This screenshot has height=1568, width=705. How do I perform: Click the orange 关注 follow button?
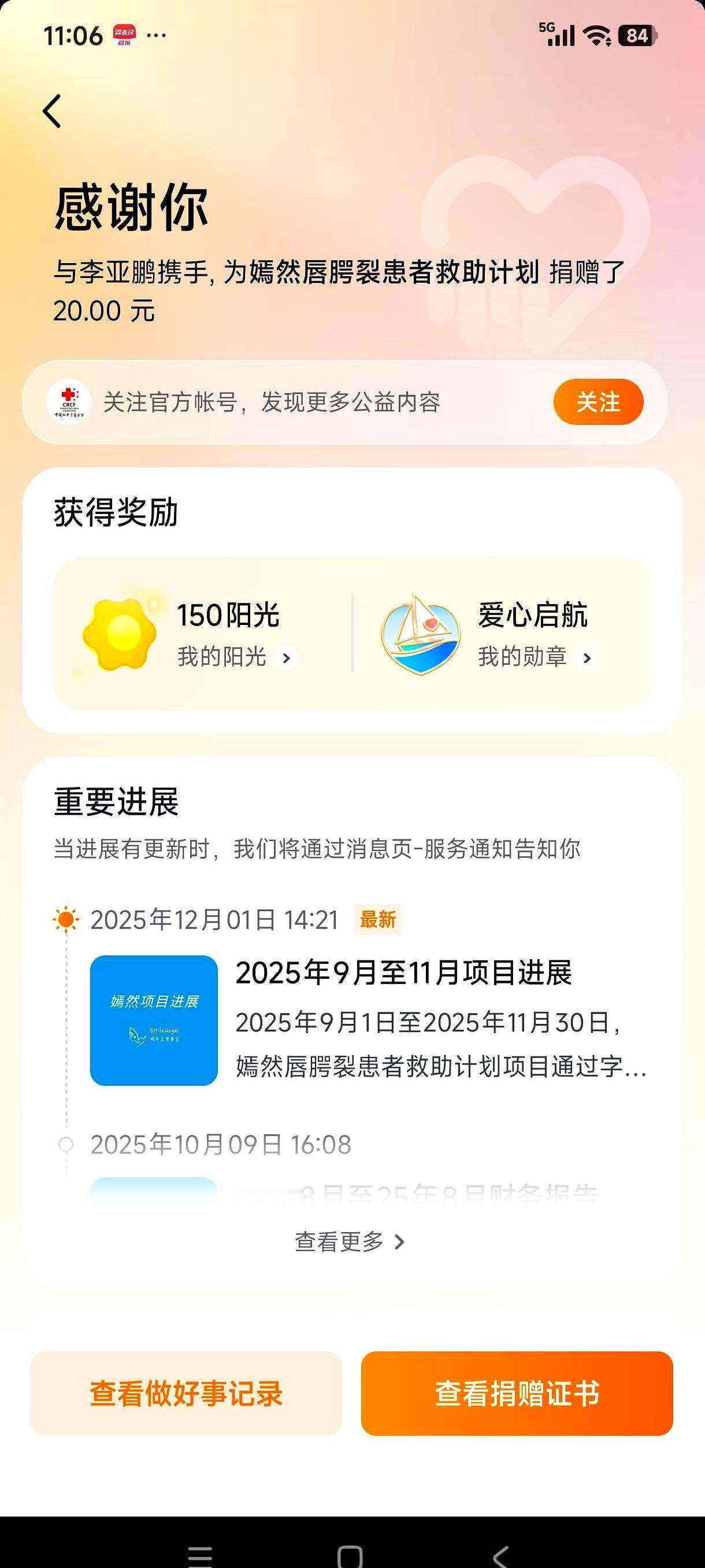click(598, 402)
